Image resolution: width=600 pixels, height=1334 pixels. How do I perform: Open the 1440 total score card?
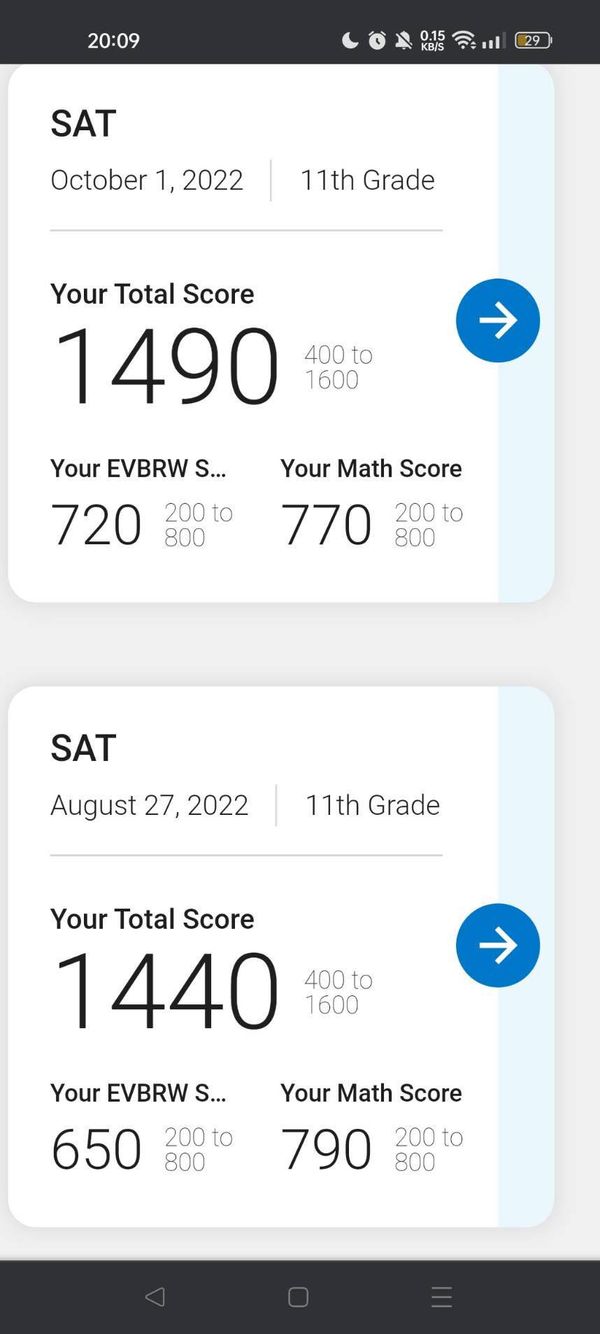pos(165,990)
